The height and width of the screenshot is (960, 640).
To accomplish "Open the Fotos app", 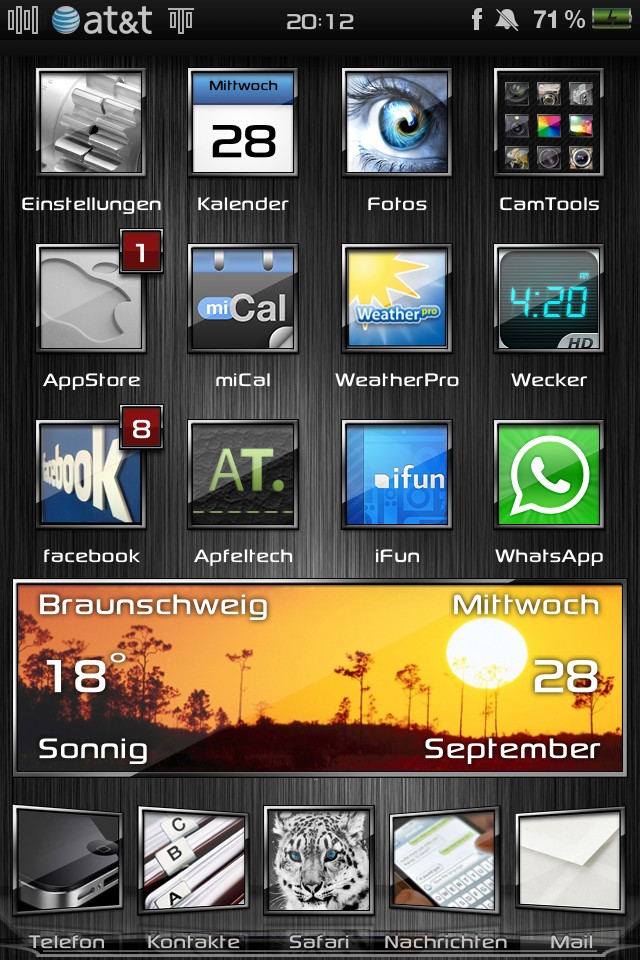I will pos(396,123).
